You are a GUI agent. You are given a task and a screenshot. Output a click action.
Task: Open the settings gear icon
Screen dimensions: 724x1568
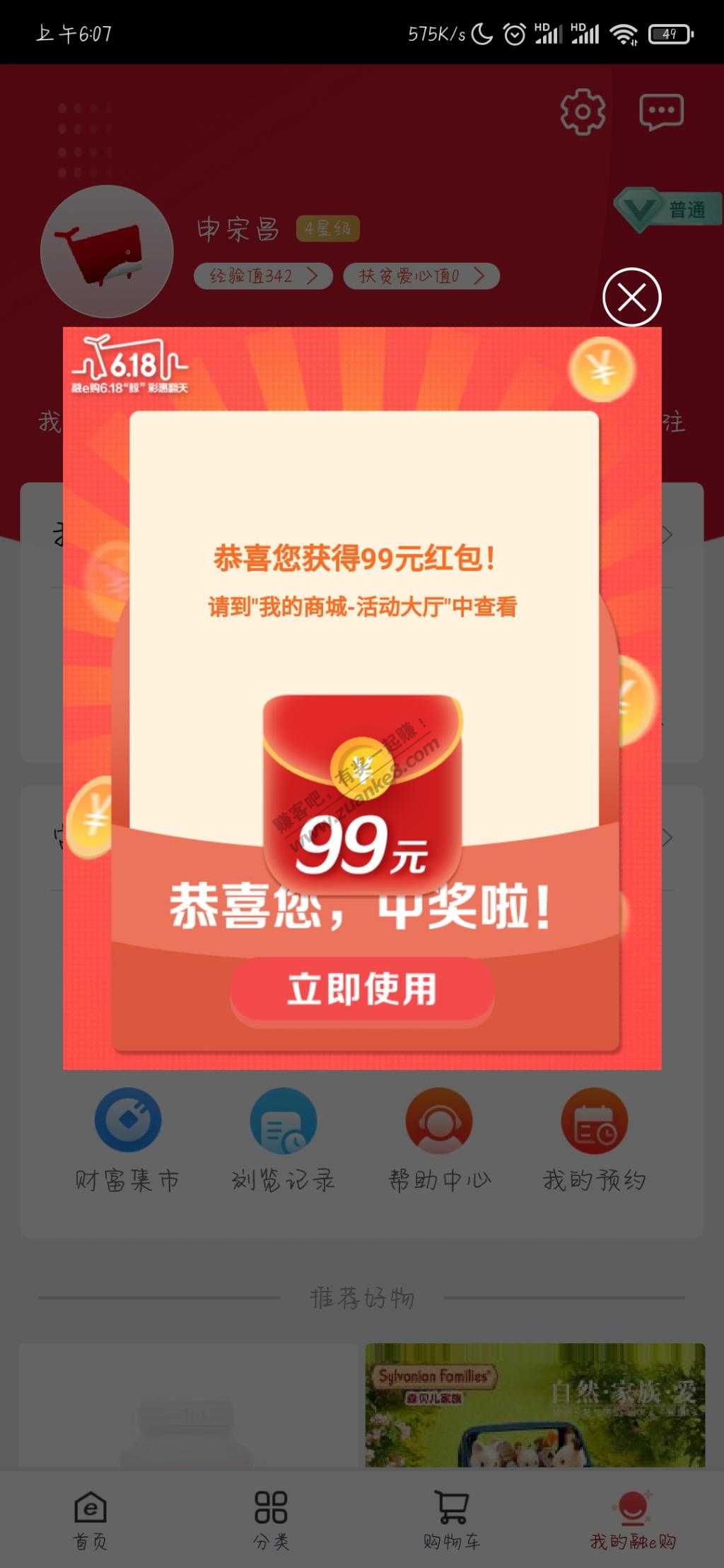[583, 111]
